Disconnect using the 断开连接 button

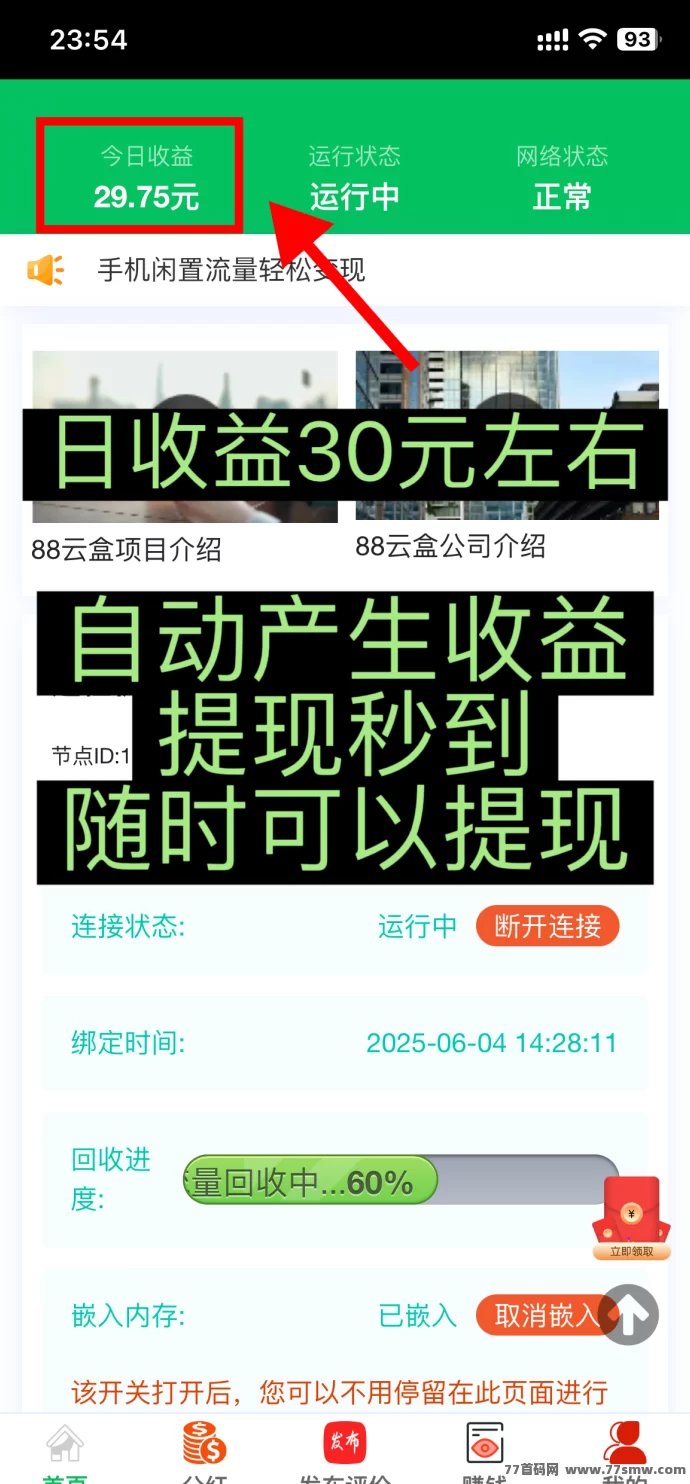(547, 926)
